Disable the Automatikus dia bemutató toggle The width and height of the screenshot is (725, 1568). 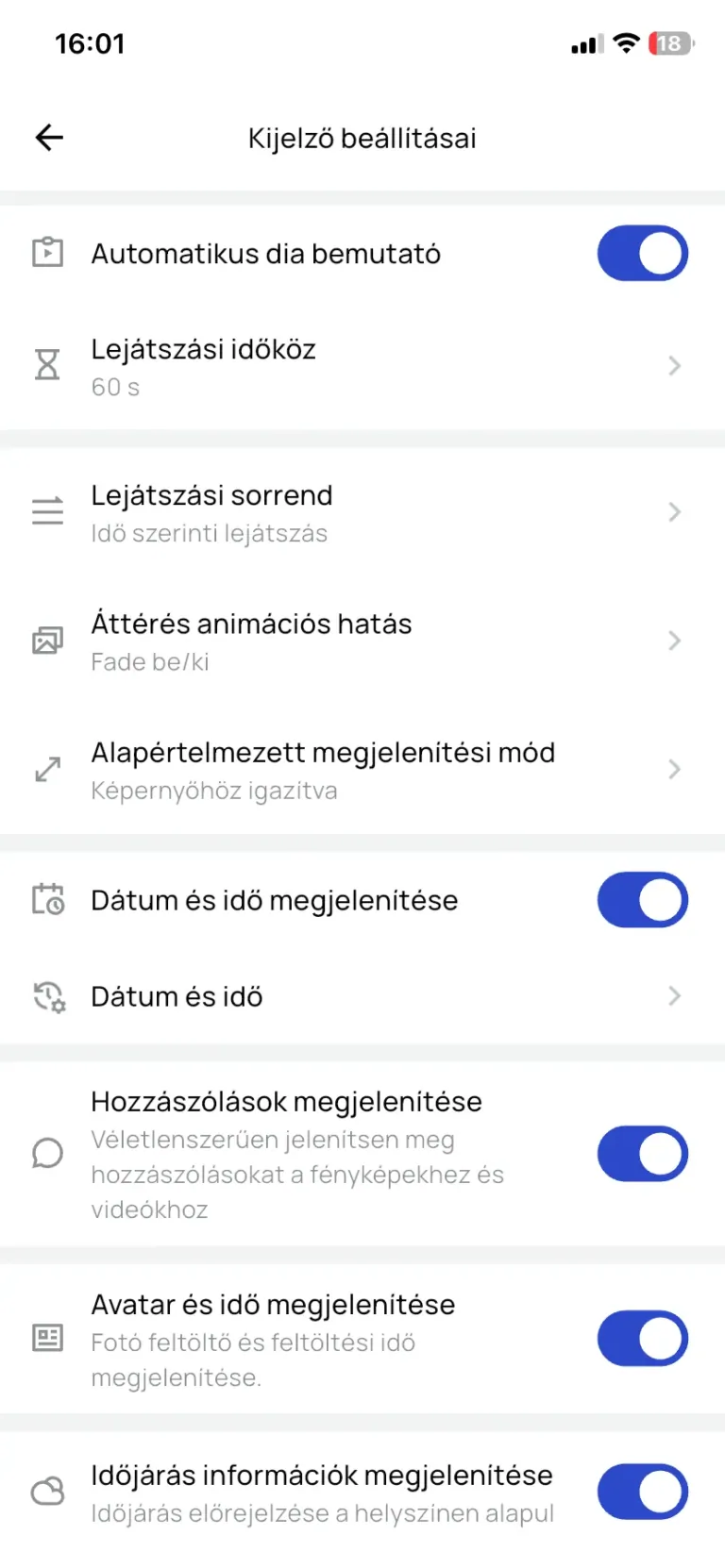[643, 253]
